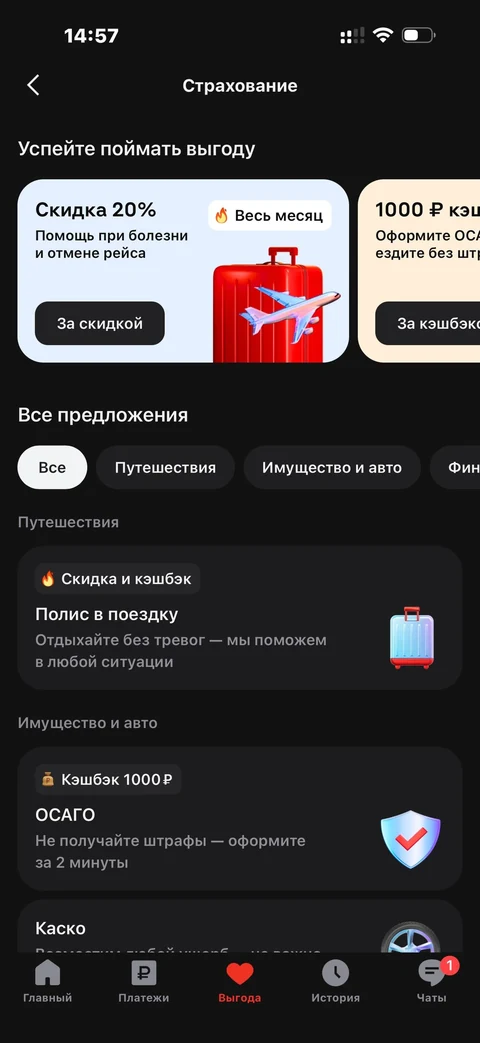Screen dimensions: 480x1043
Task: Filter offers by Путешествия
Action: [165, 467]
